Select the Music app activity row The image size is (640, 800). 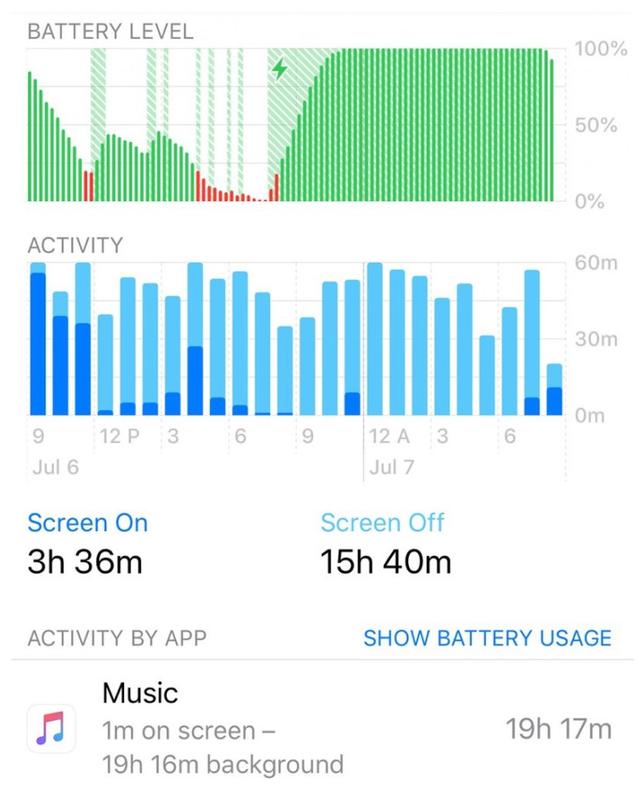coord(320,729)
